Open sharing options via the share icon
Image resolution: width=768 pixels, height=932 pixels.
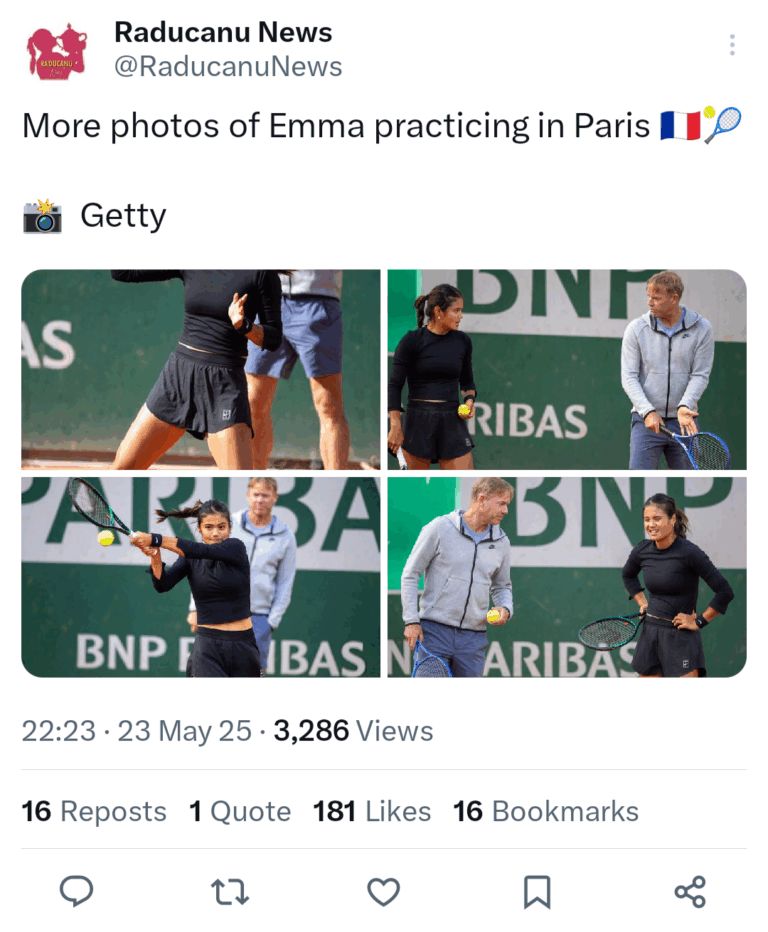coord(690,888)
